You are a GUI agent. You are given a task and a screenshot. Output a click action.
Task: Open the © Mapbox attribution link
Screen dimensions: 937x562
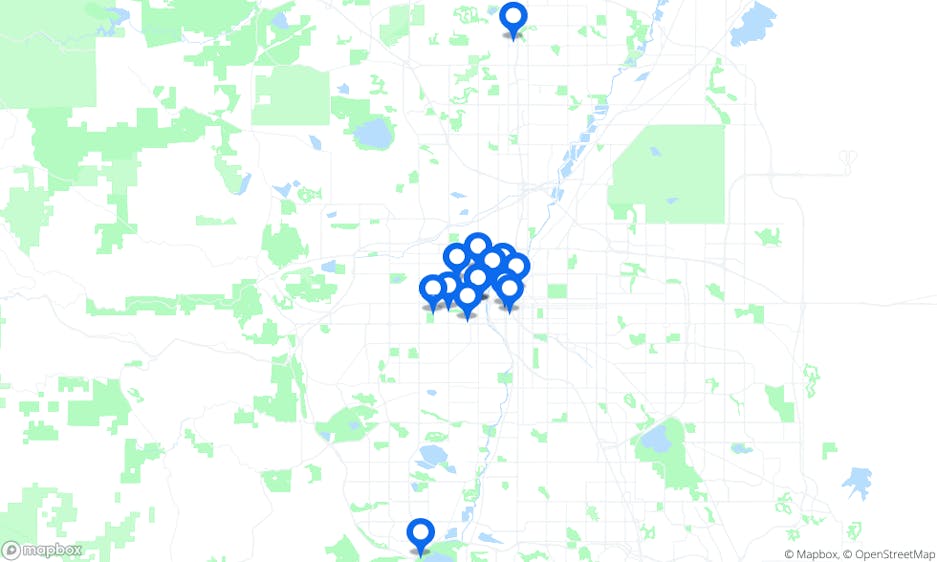coord(810,554)
